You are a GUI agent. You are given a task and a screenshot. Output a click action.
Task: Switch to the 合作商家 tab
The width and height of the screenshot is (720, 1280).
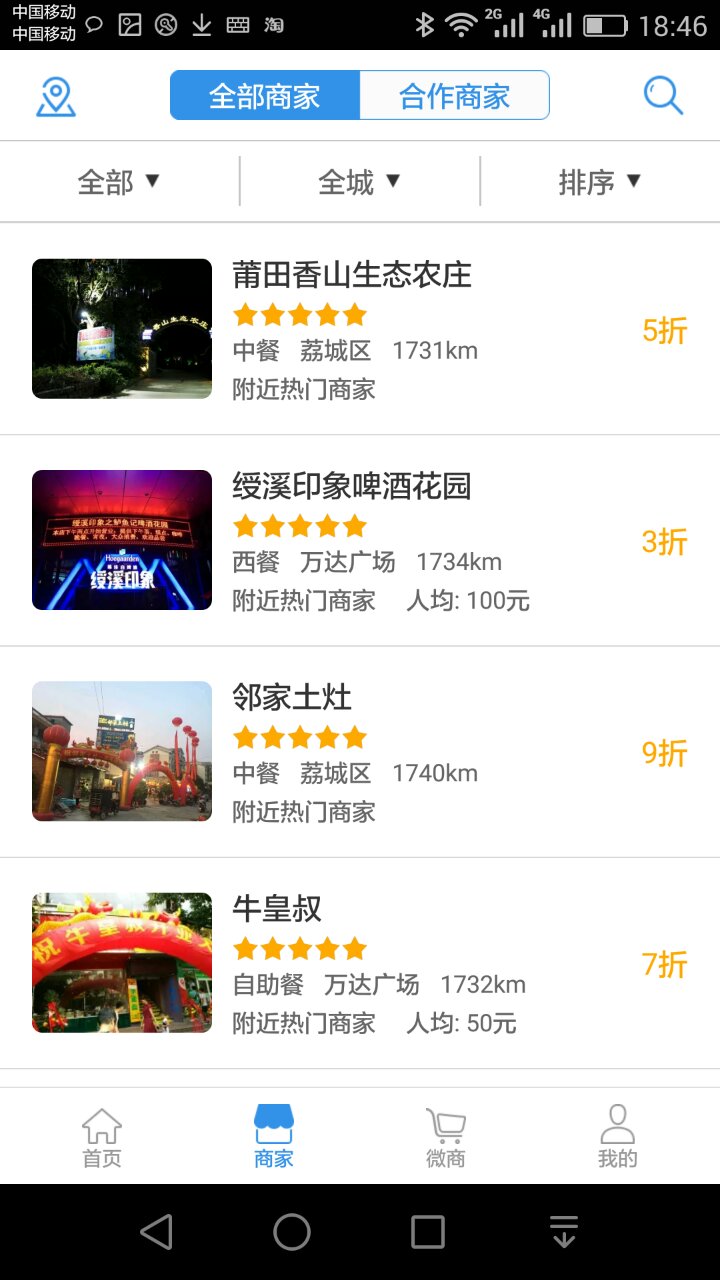pyautogui.click(x=454, y=96)
